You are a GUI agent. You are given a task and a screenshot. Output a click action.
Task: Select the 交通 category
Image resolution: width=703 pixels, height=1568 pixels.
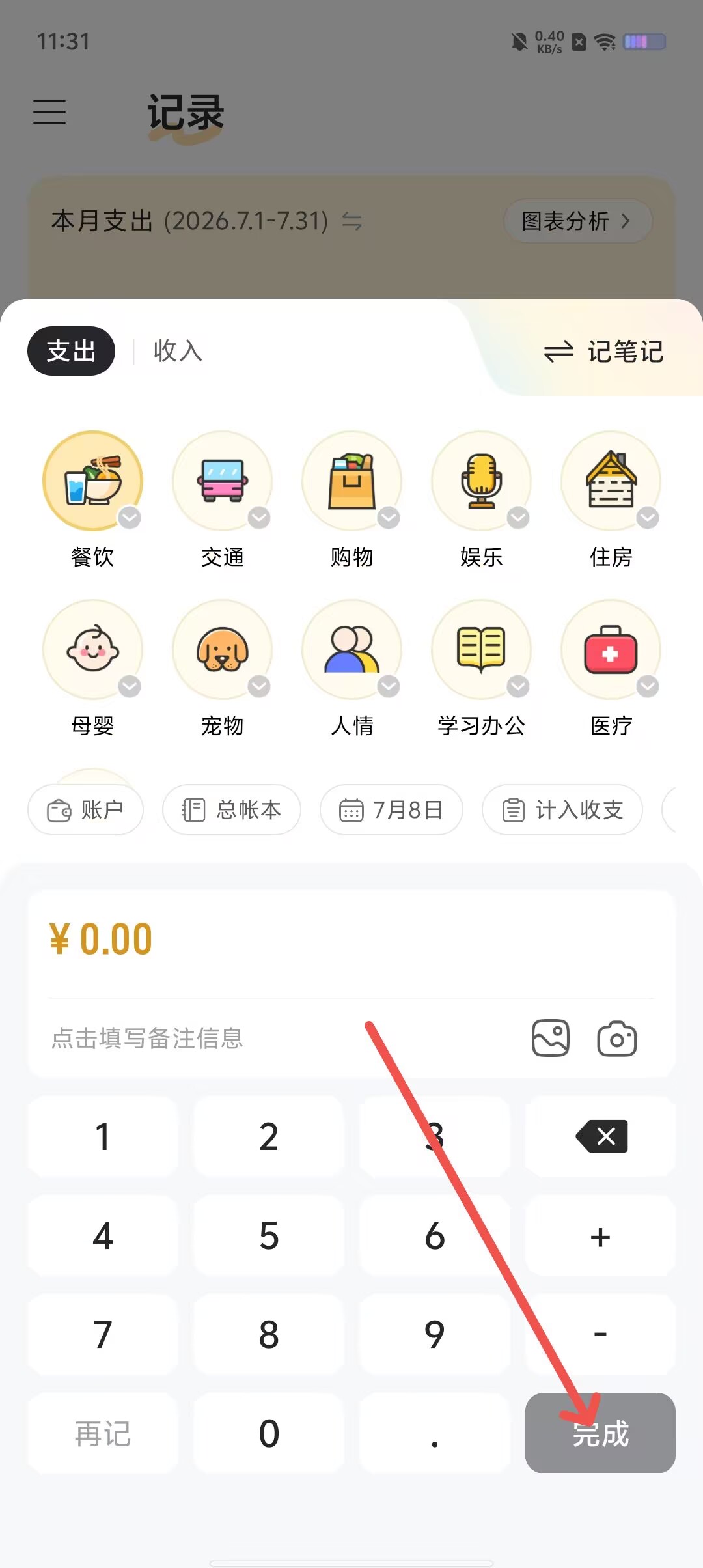pyautogui.click(x=222, y=499)
